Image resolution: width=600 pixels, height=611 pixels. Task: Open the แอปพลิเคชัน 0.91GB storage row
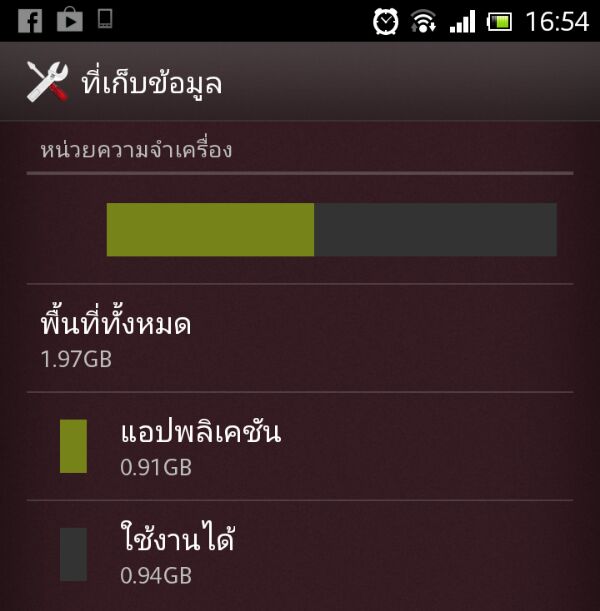click(x=300, y=447)
